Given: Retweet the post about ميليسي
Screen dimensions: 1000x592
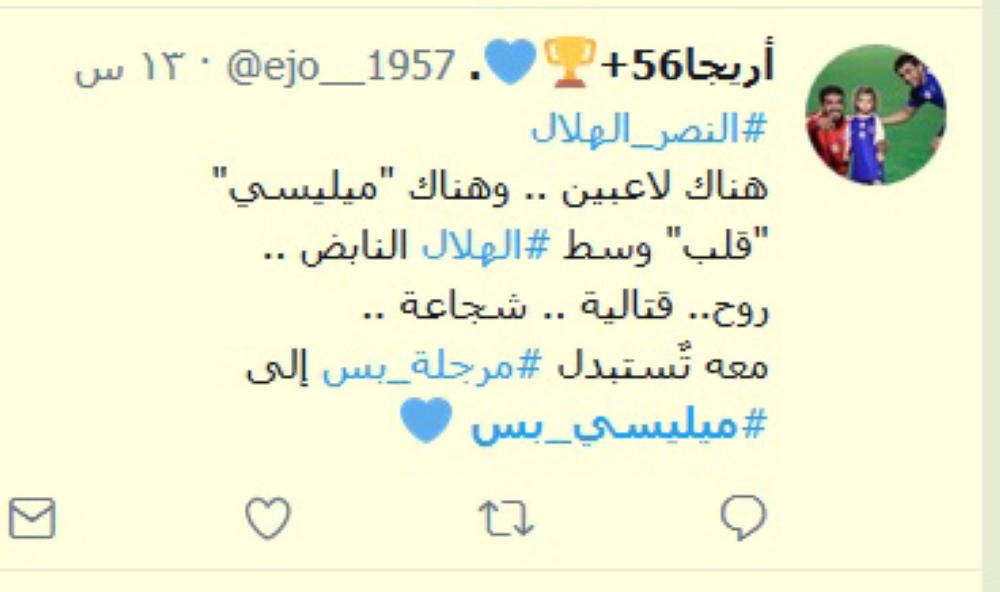Looking at the screenshot, I should pos(506,518).
